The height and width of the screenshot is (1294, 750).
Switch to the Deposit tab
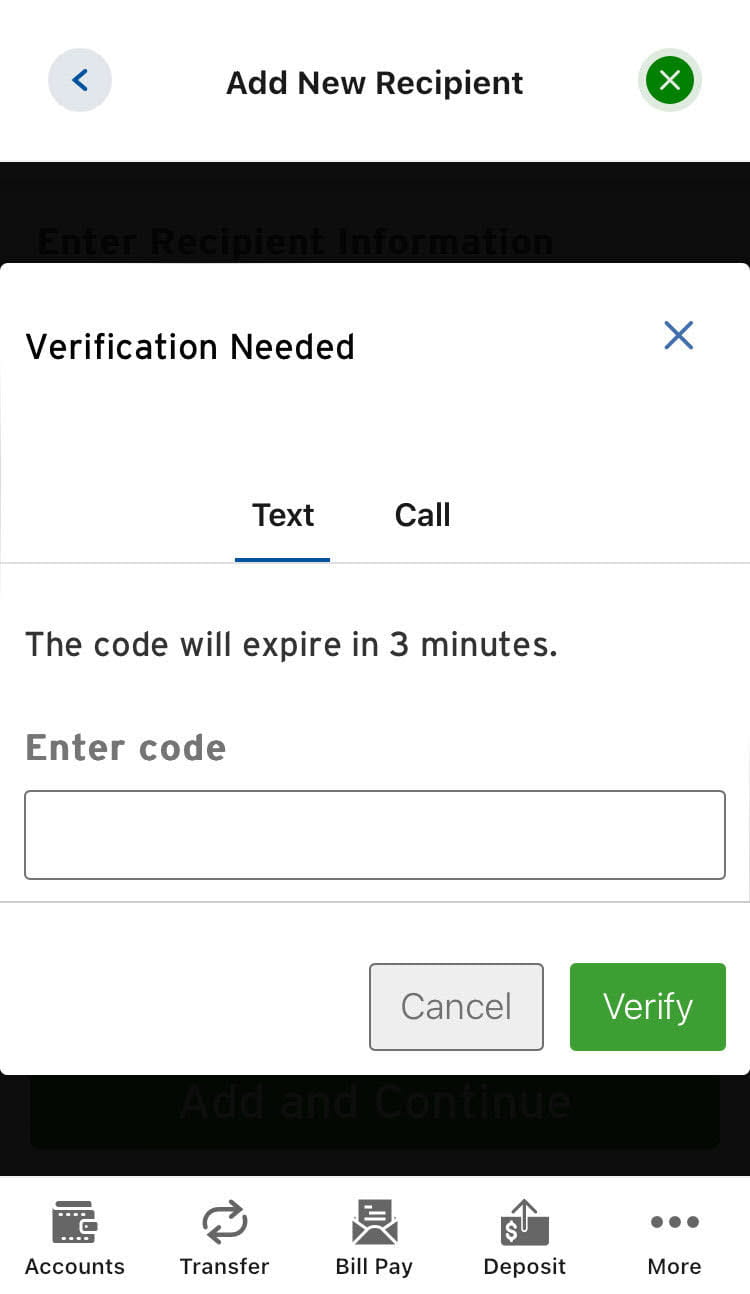coord(524,1238)
